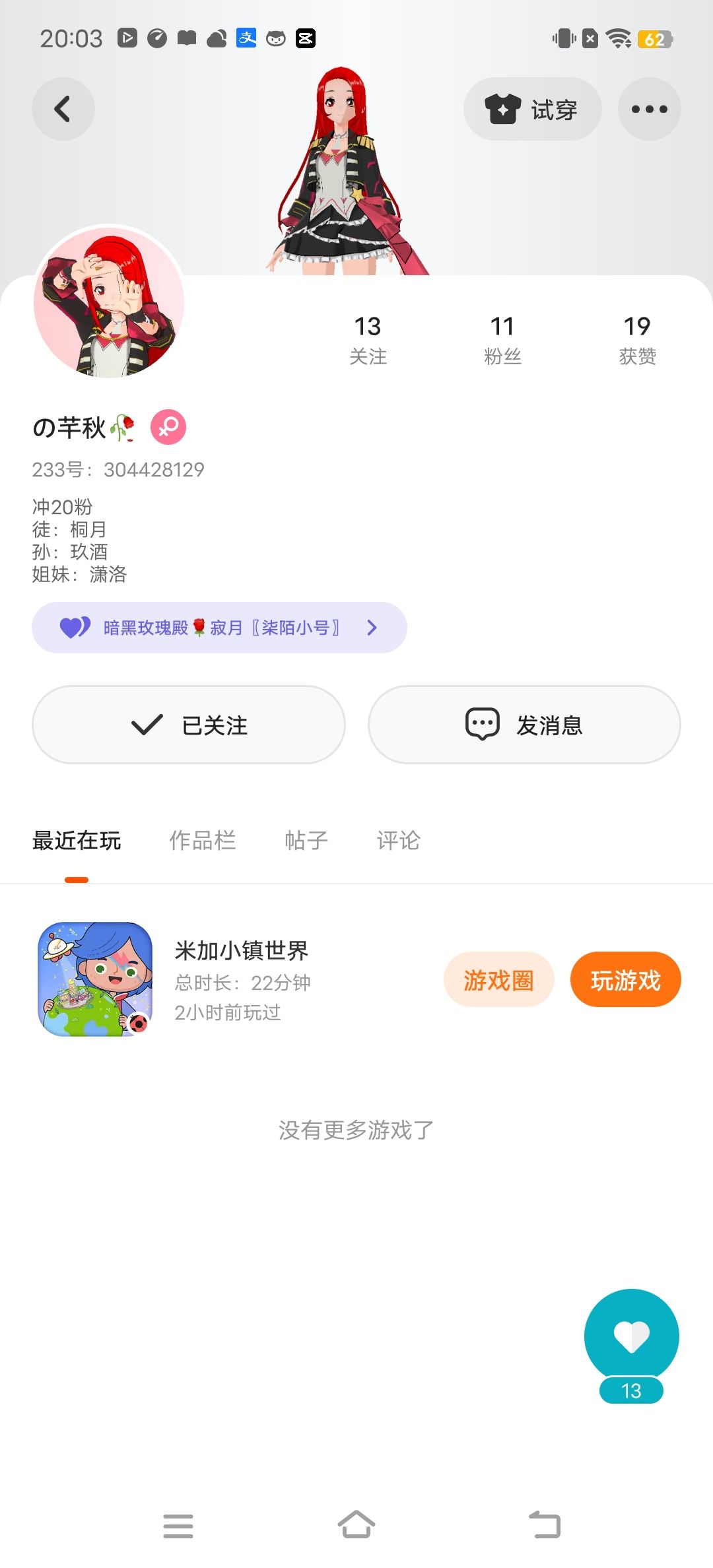Open the three-dot overflow menu
The width and height of the screenshot is (713, 1568).
click(649, 109)
